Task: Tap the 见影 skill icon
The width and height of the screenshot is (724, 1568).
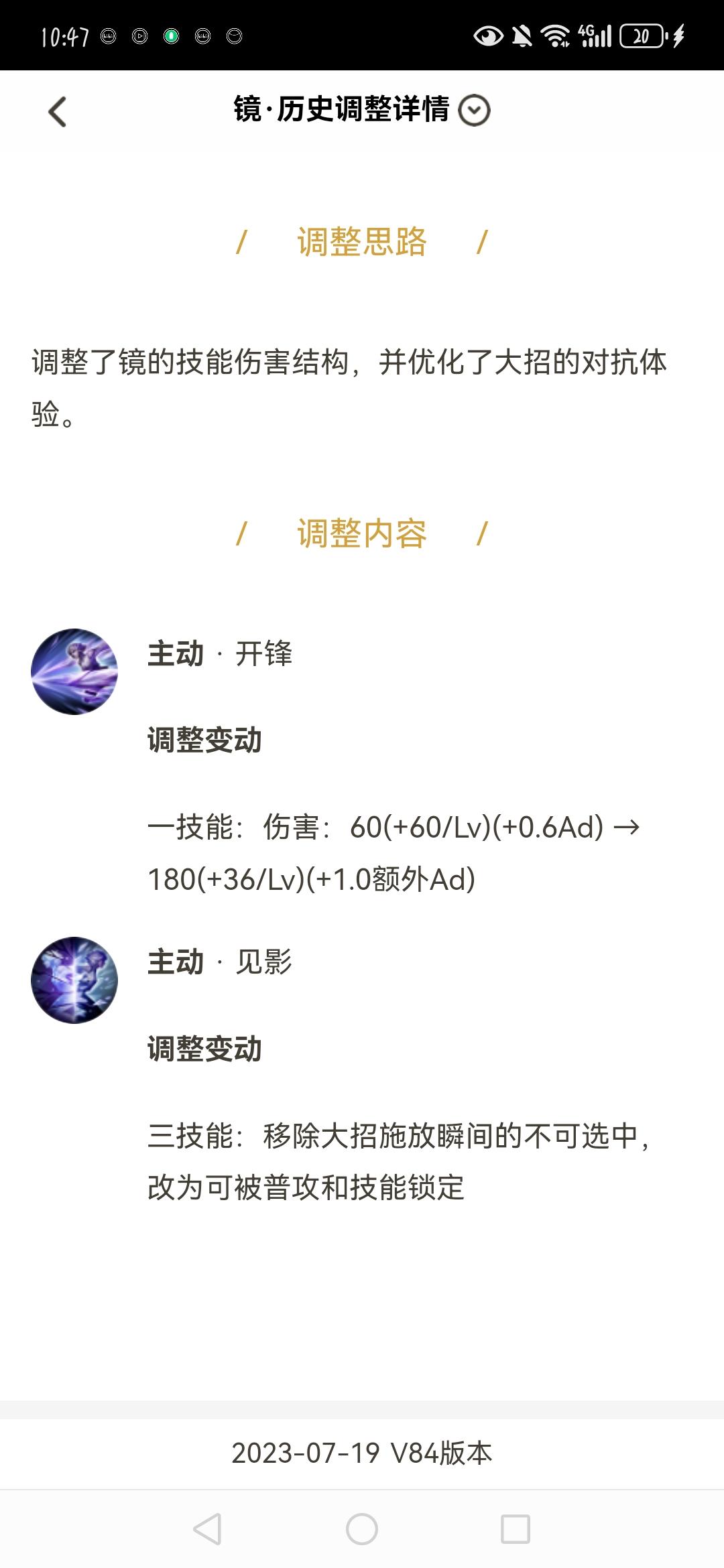Action: [x=76, y=980]
